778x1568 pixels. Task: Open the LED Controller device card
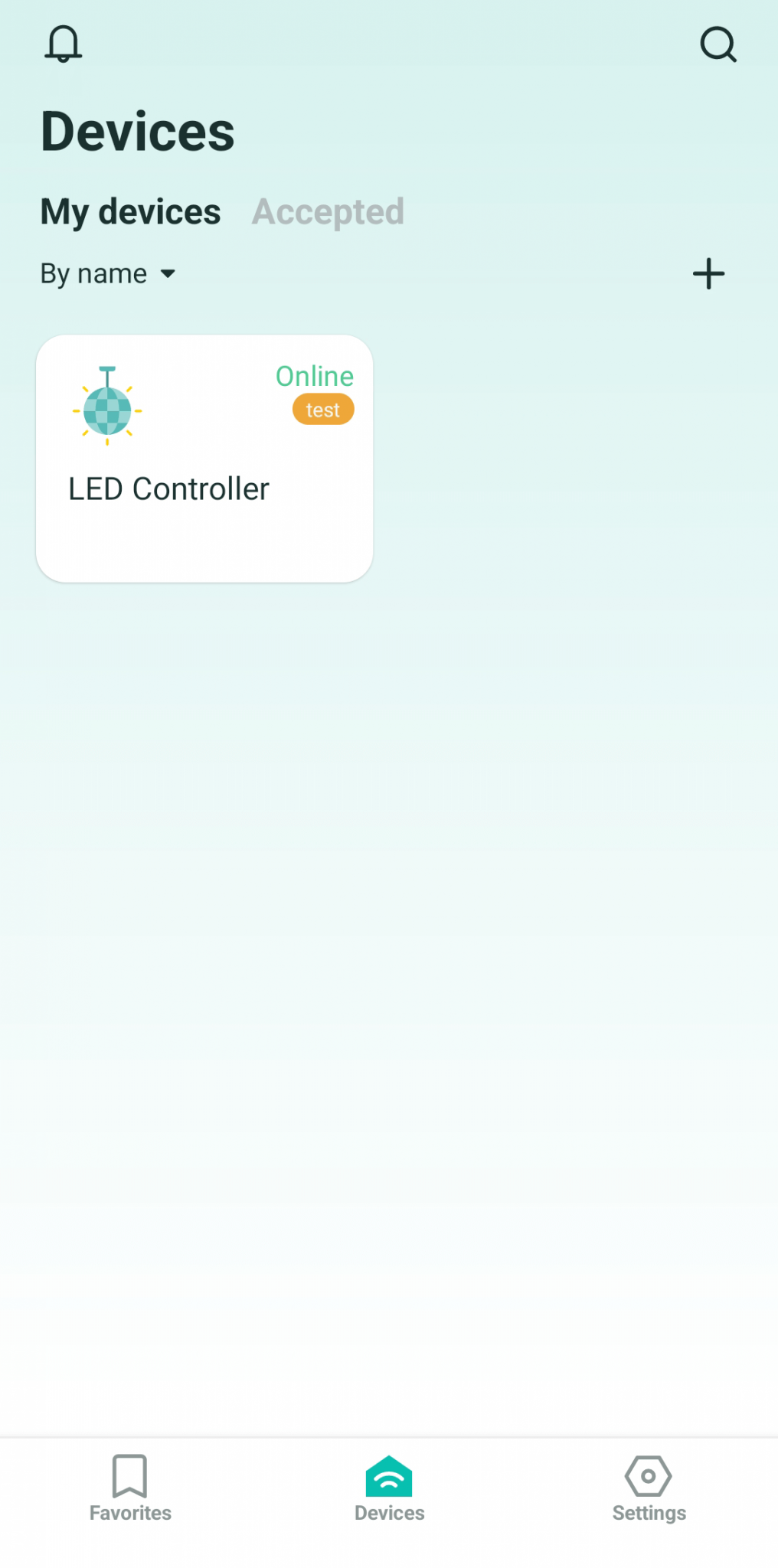(x=204, y=457)
